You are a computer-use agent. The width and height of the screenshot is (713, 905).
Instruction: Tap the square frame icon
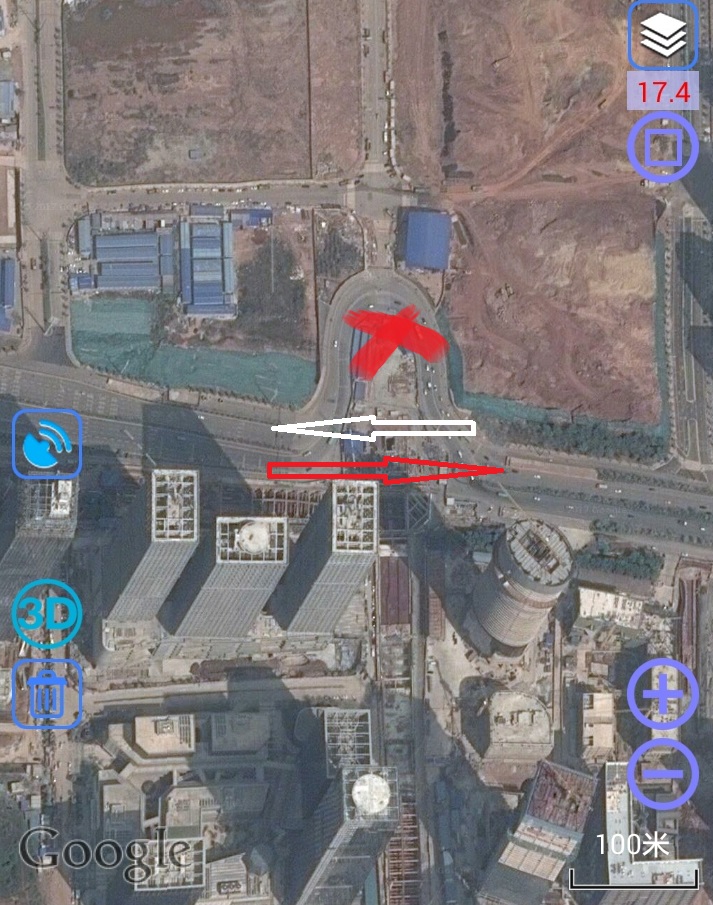pyautogui.click(x=662, y=148)
